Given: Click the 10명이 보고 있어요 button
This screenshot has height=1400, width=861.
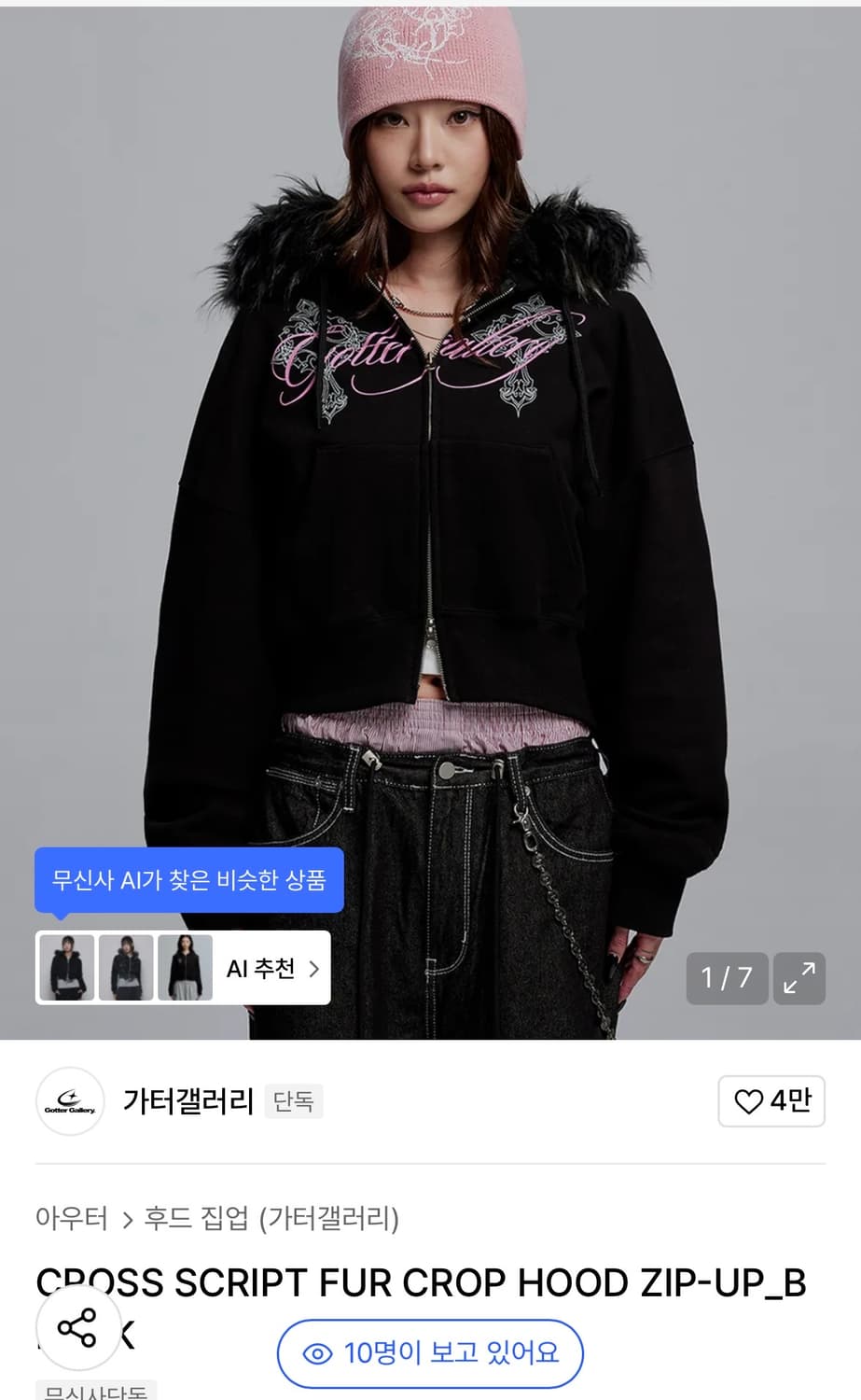Looking at the screenshot, I should (429, 1353).
